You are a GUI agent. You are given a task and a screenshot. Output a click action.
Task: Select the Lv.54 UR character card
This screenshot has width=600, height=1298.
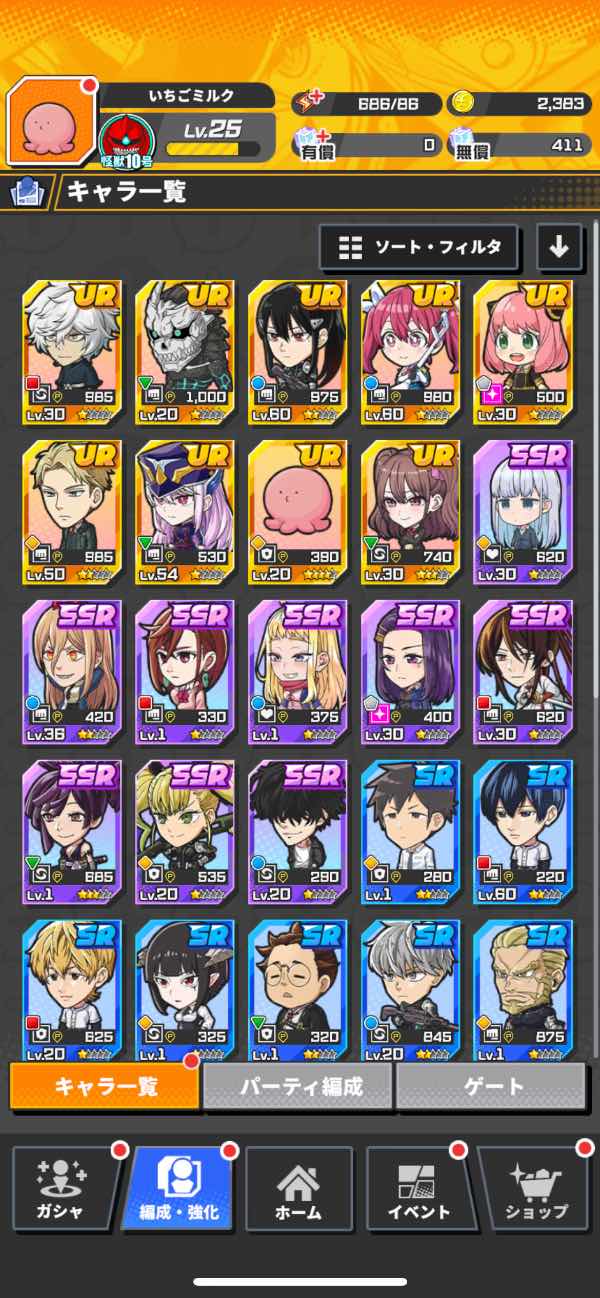coord(185,510)
